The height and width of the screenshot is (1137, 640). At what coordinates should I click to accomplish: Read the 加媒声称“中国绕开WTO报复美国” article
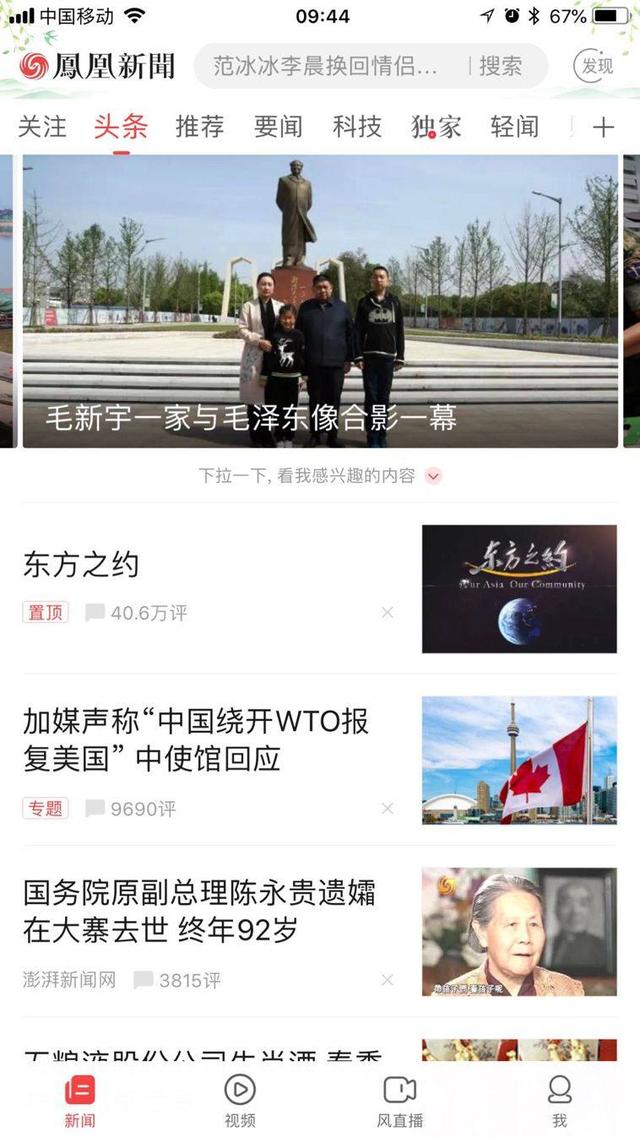[x=200, y=740]
